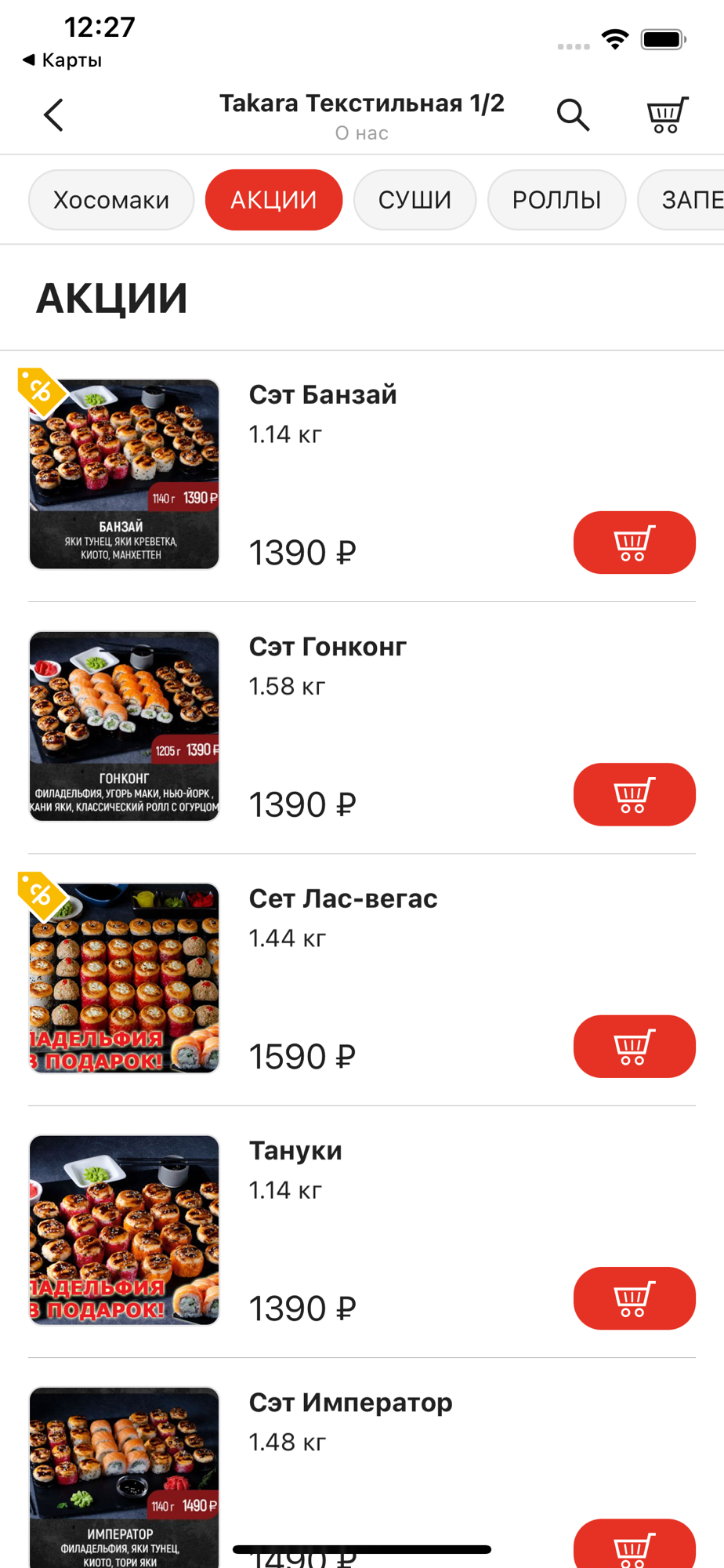Image resolution: width=724 pixels, height=1568 pixels.
Task: Open the shopping cart in header
Action: point(667,115)
